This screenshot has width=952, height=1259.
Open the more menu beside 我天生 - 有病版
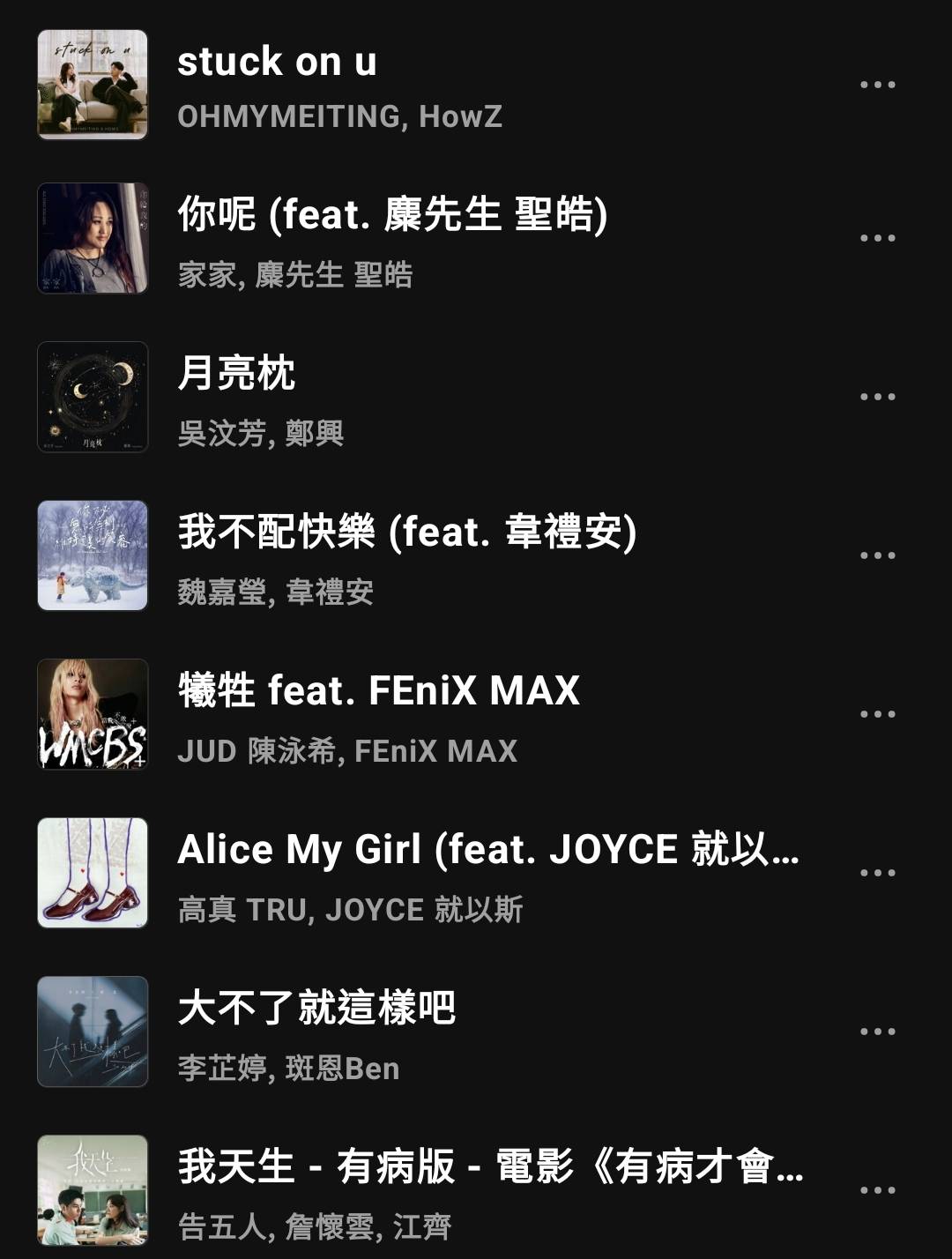click(877, 1190)
